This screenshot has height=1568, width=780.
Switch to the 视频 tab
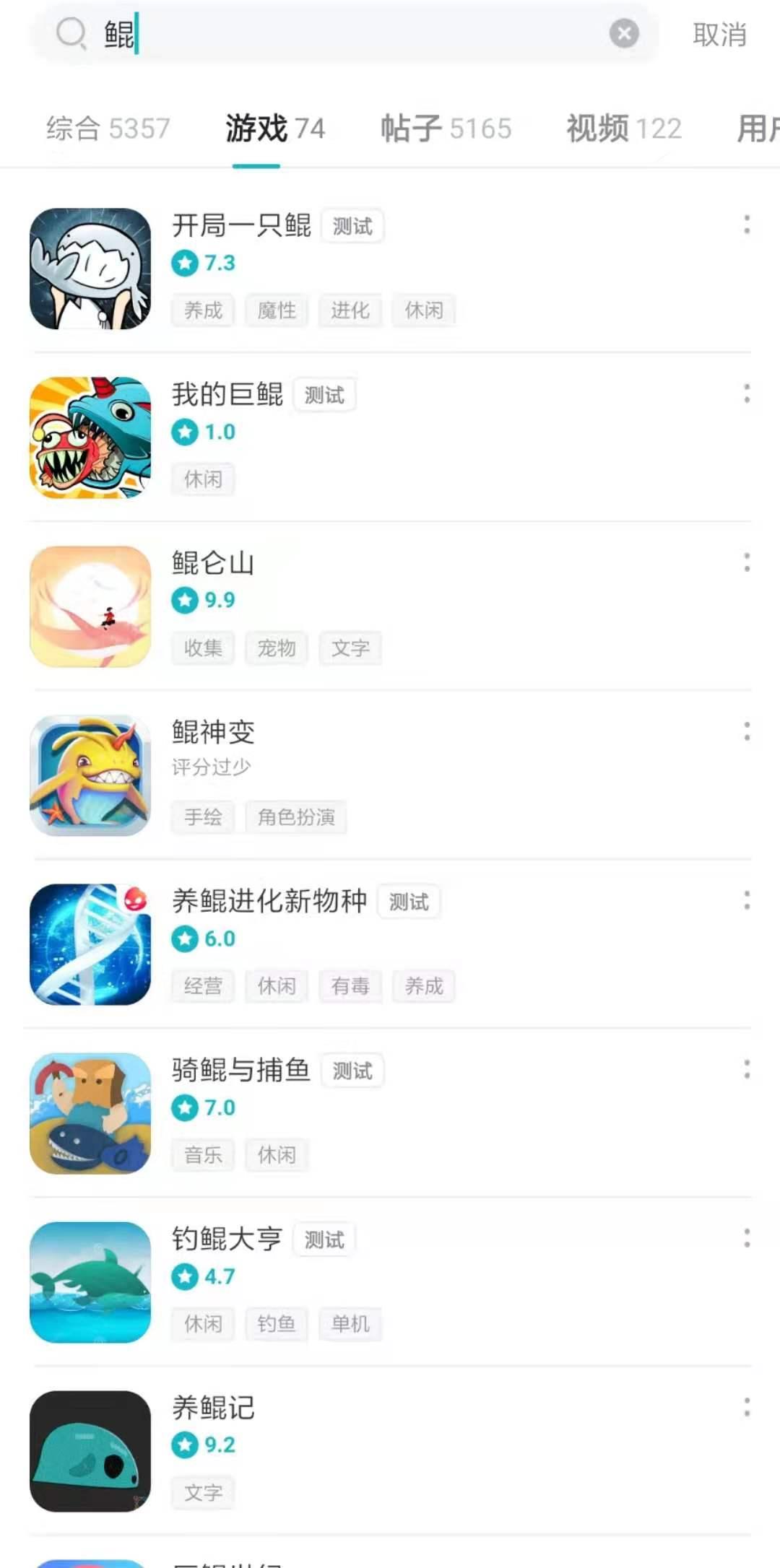(x=624, y=129)
